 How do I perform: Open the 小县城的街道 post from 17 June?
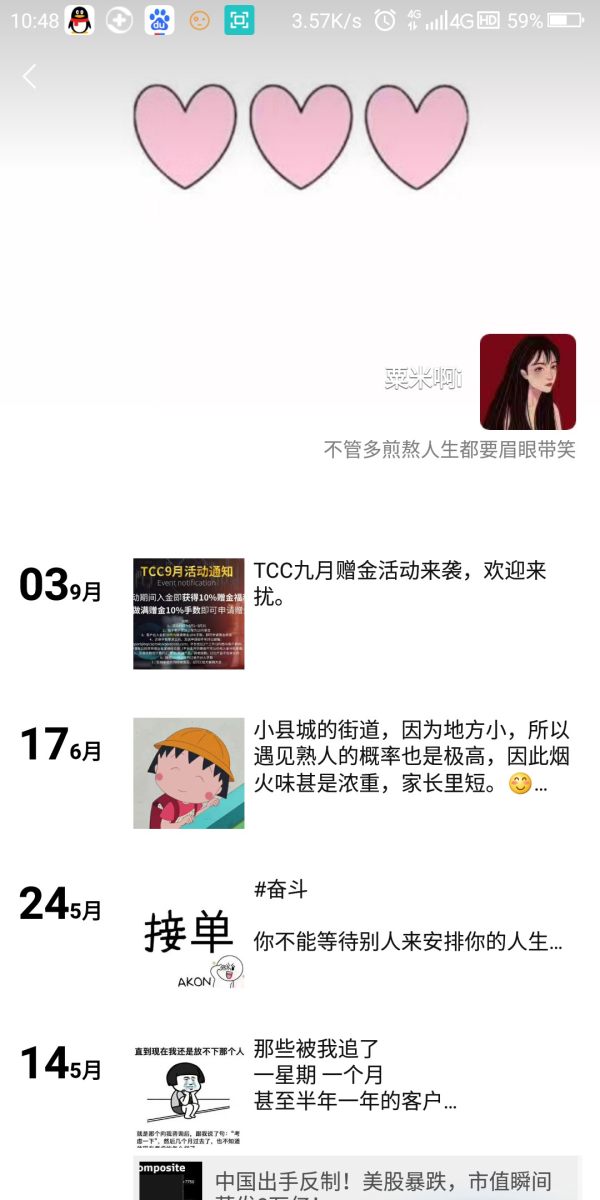[410, 757]
